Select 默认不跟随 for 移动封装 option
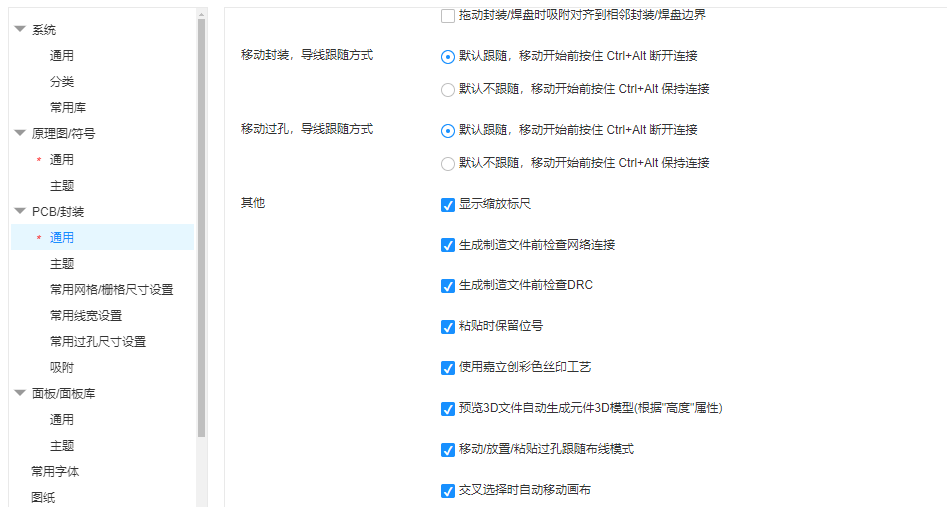Screen dimensions: 947x507 (448, 90)
